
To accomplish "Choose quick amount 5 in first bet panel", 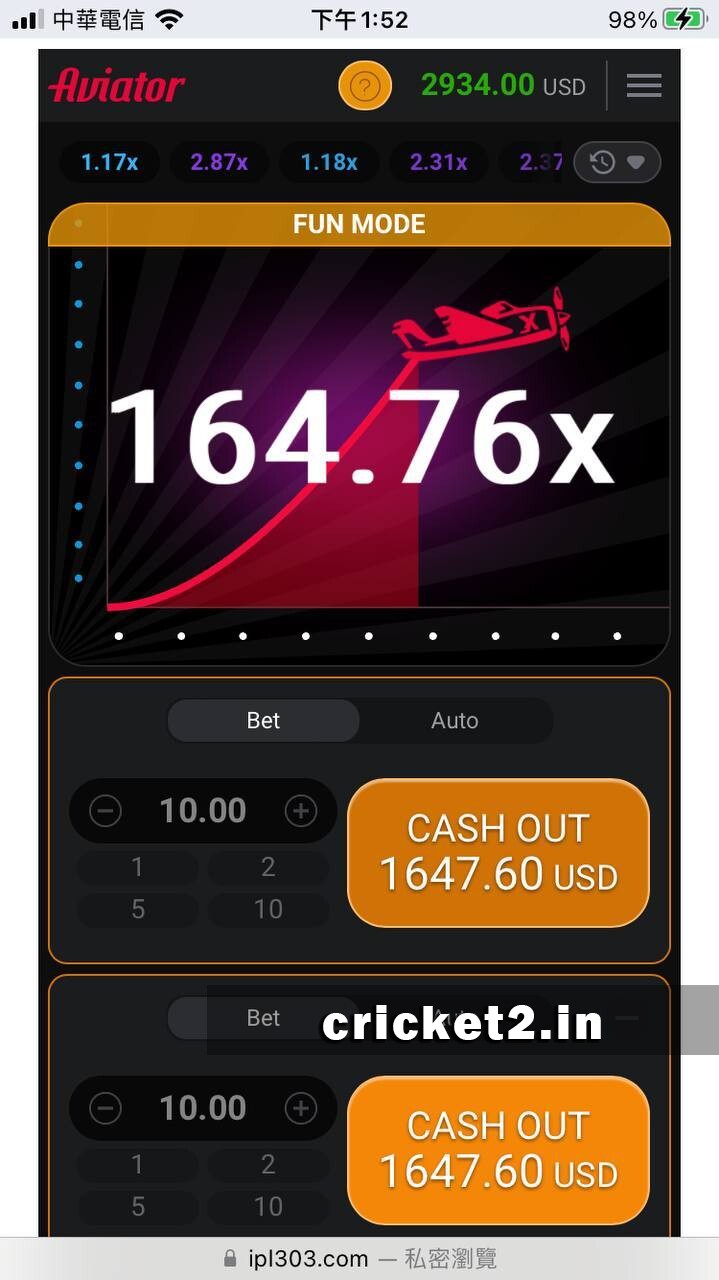I will [138, 909].
